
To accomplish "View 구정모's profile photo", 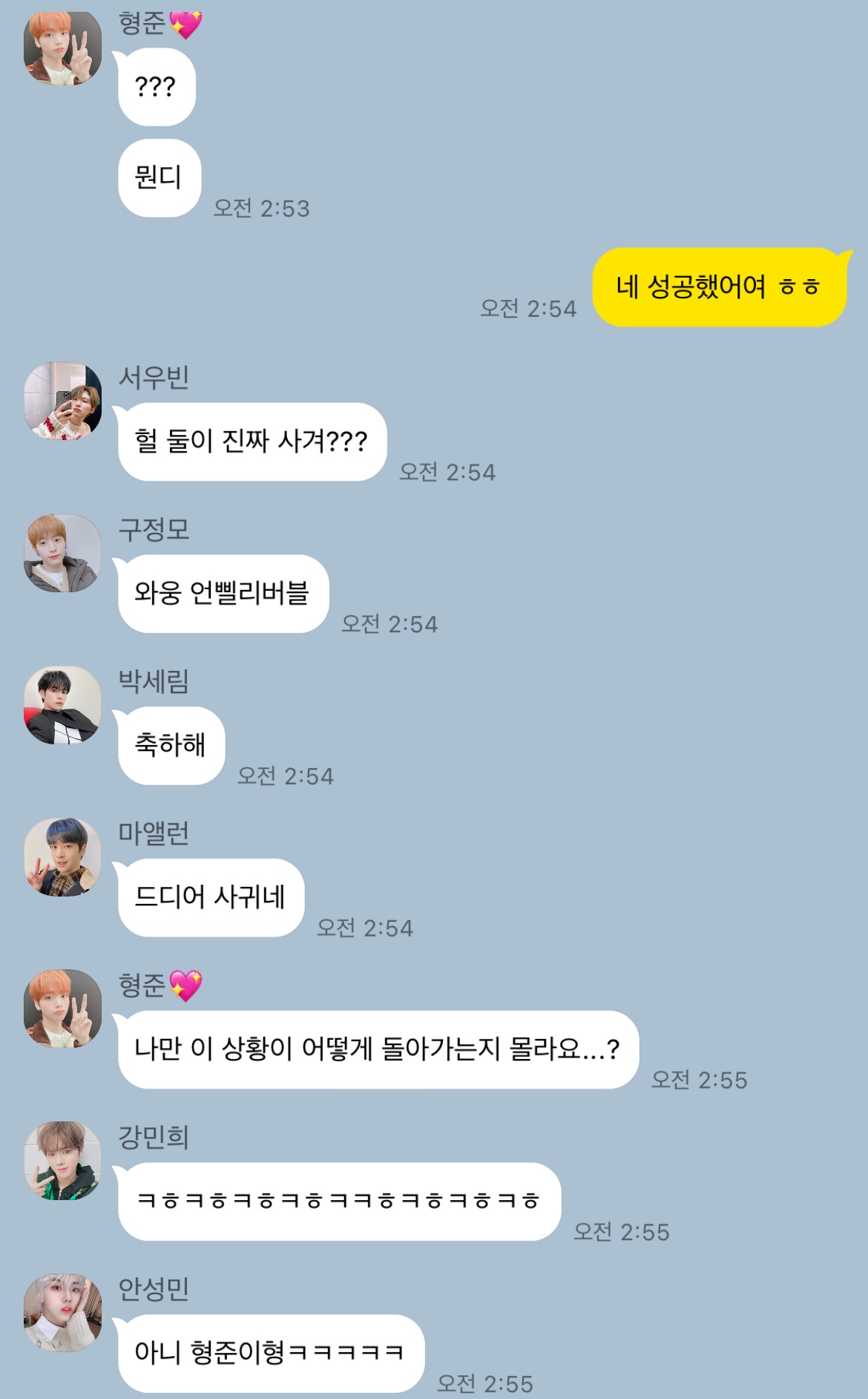I will click(x=62, y=553).
